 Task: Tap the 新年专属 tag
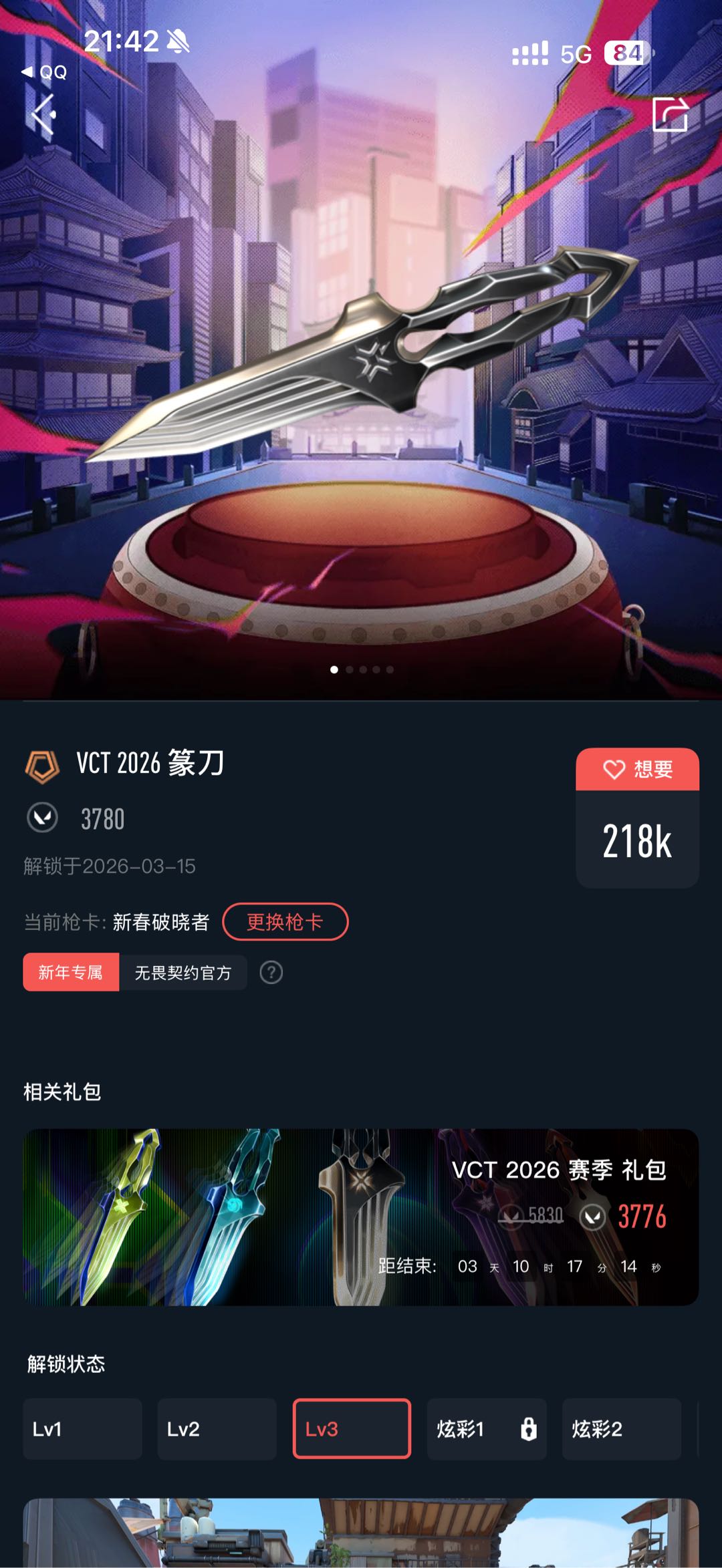tap(71, 973)
